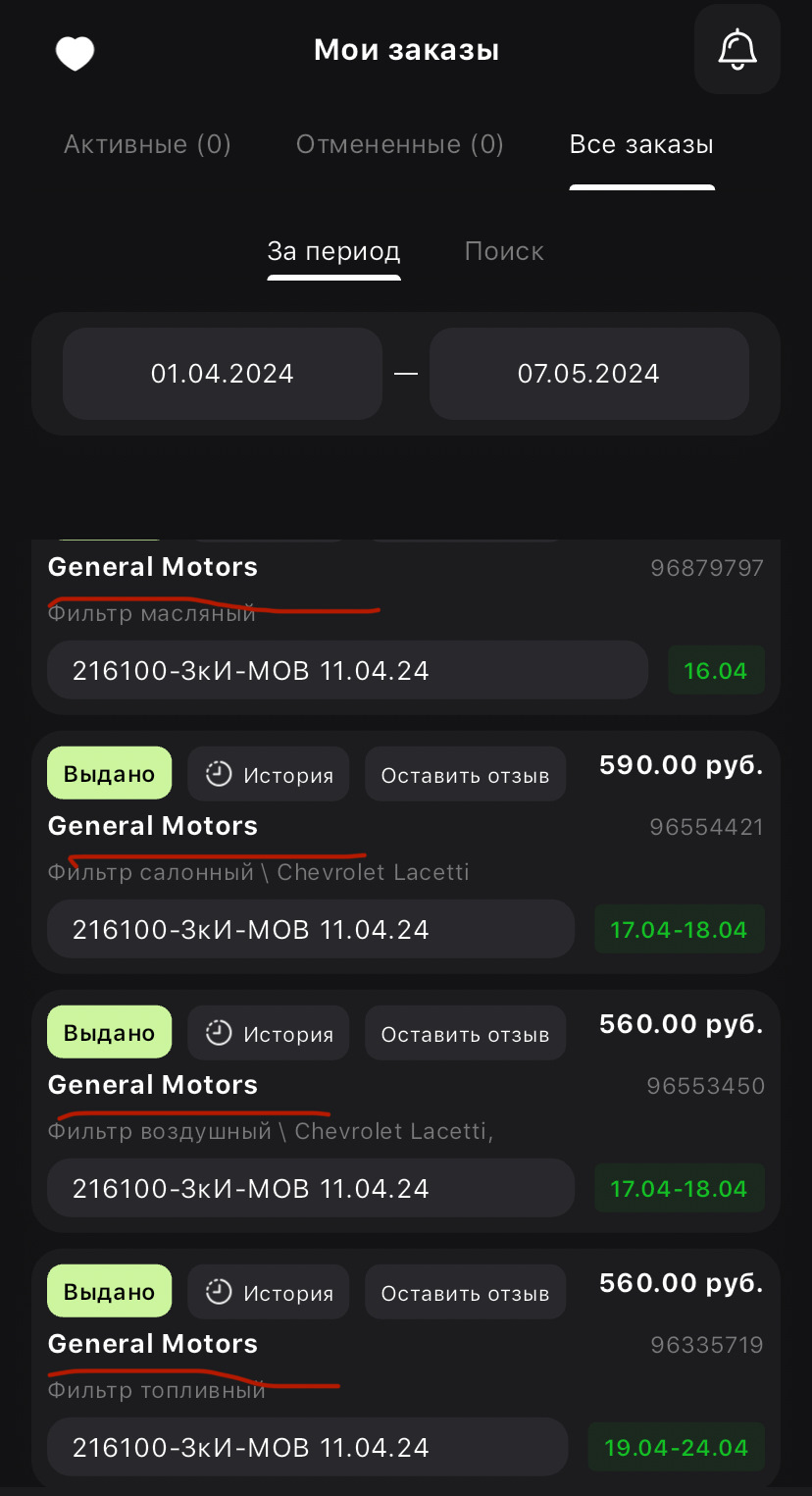Screen dimensions: 812x1496
Task: View История for order 96554421
Action: [269, 775]
